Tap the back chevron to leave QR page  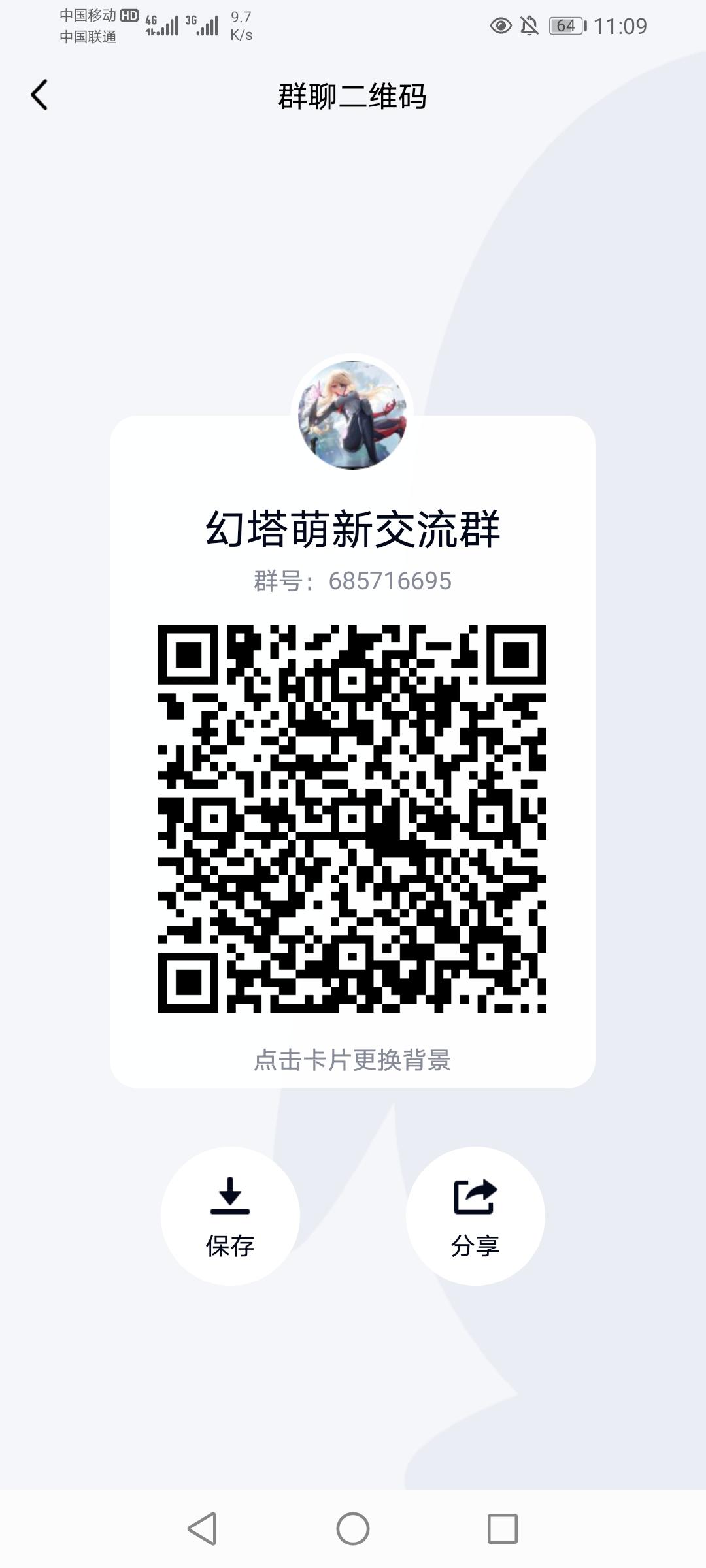pyautogui.click(x=39, y=95)
